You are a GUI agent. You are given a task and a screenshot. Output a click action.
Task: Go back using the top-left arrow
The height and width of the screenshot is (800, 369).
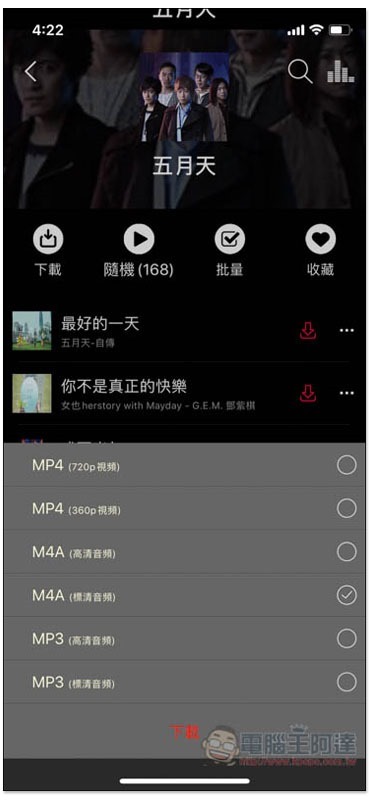click(x=31, y=72)
